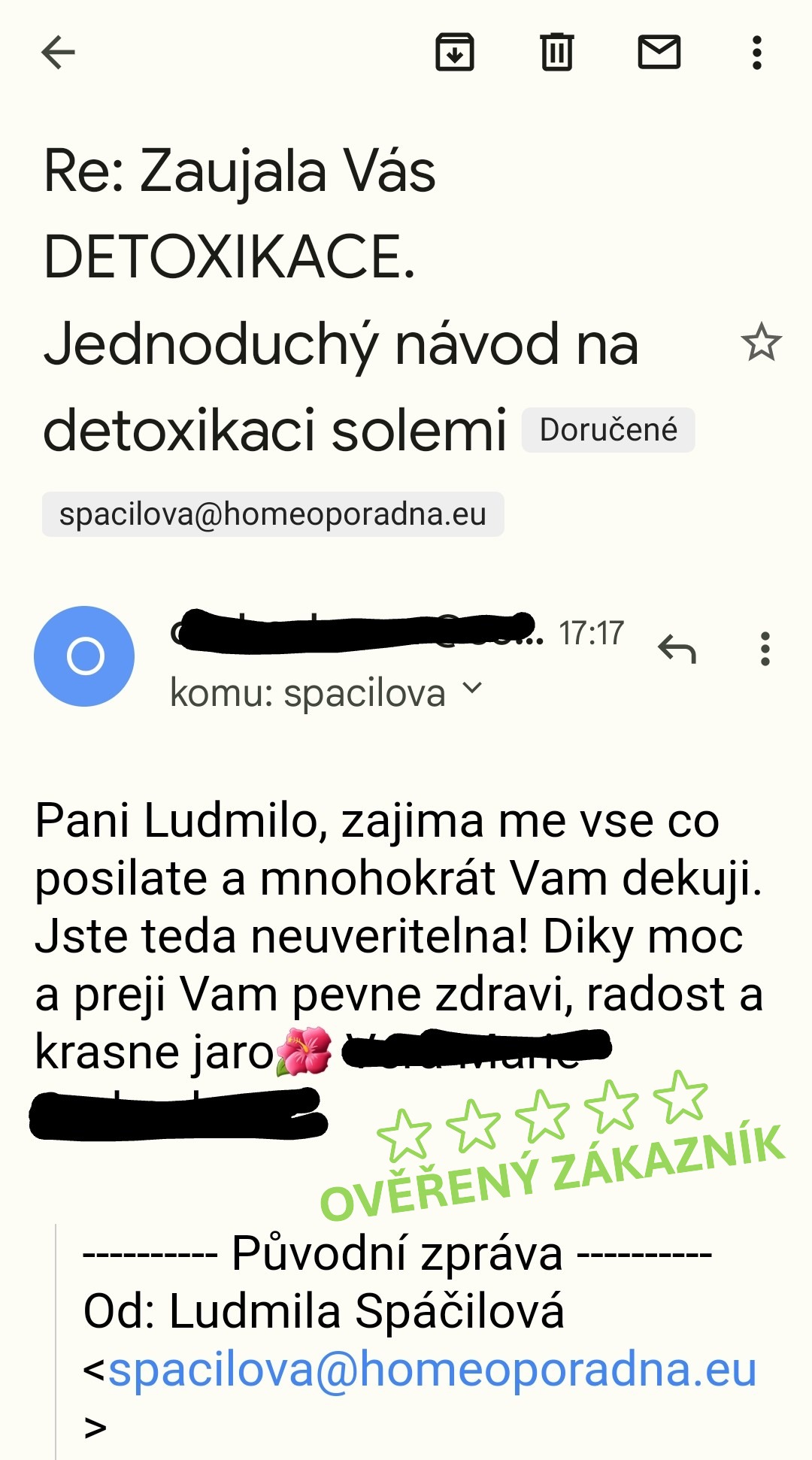This screenshot has height=1460, width=812.
Task: Archive this email conversation
Action: coord(455,53)
